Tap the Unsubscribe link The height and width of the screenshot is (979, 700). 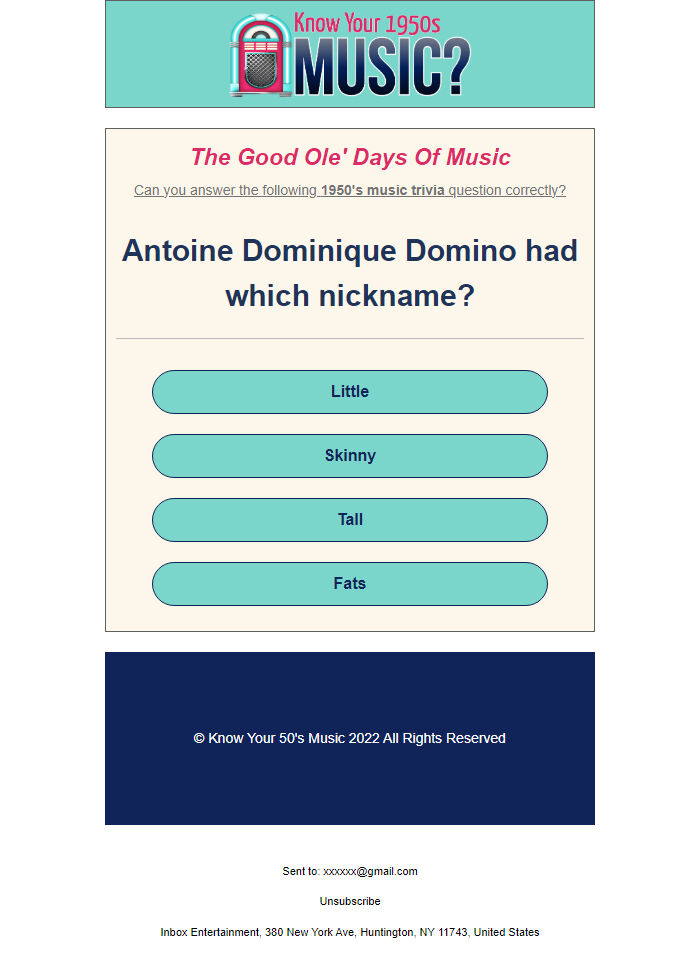tap(350, 901)
